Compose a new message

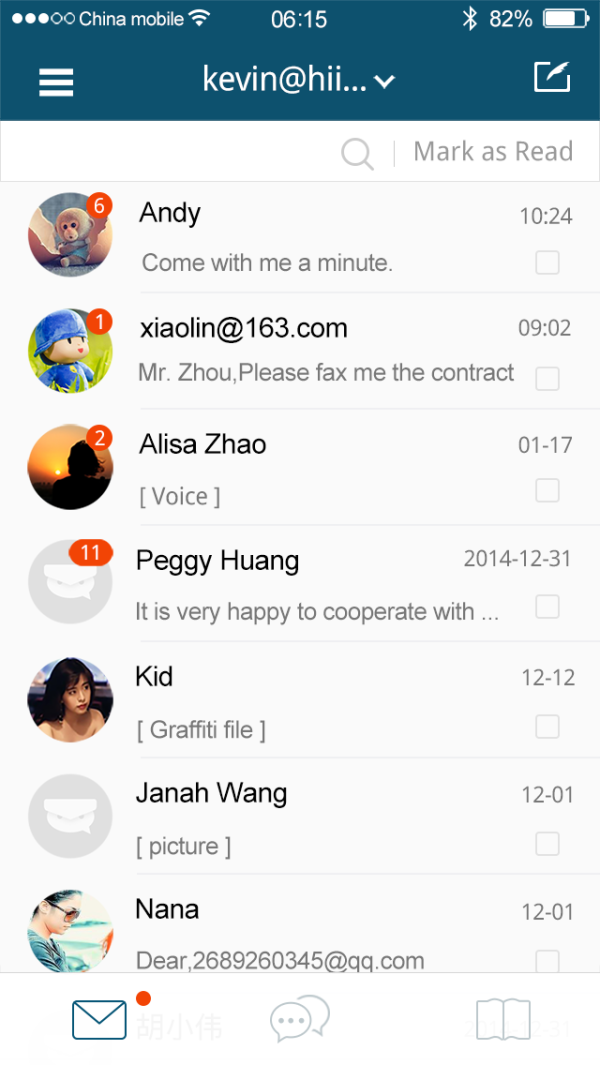pyautogui.click(x=551, y=78)
